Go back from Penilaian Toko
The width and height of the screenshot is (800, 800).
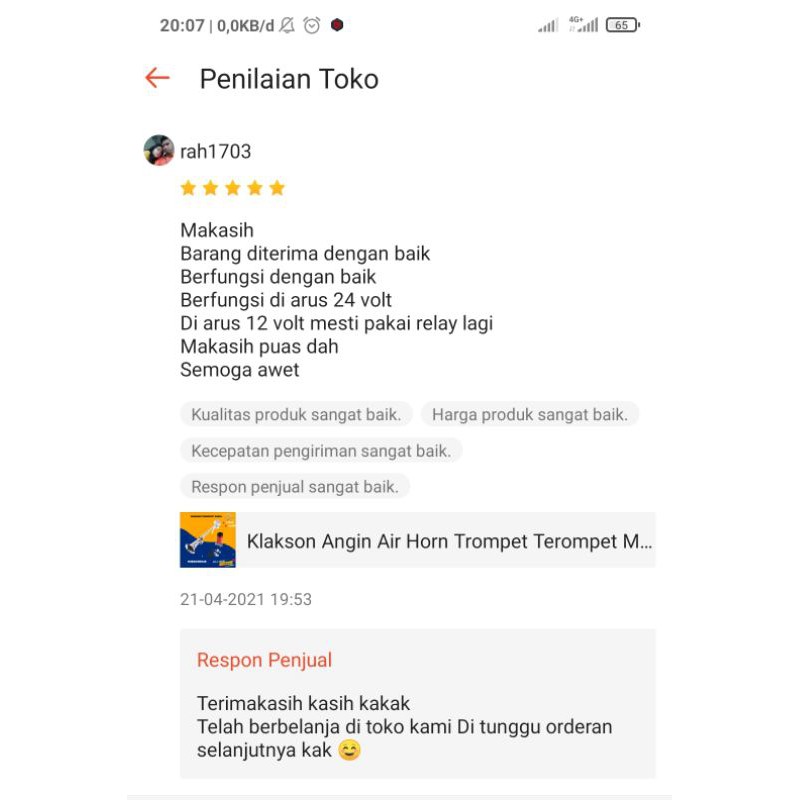pyautogui.click(x=157, y=78)
